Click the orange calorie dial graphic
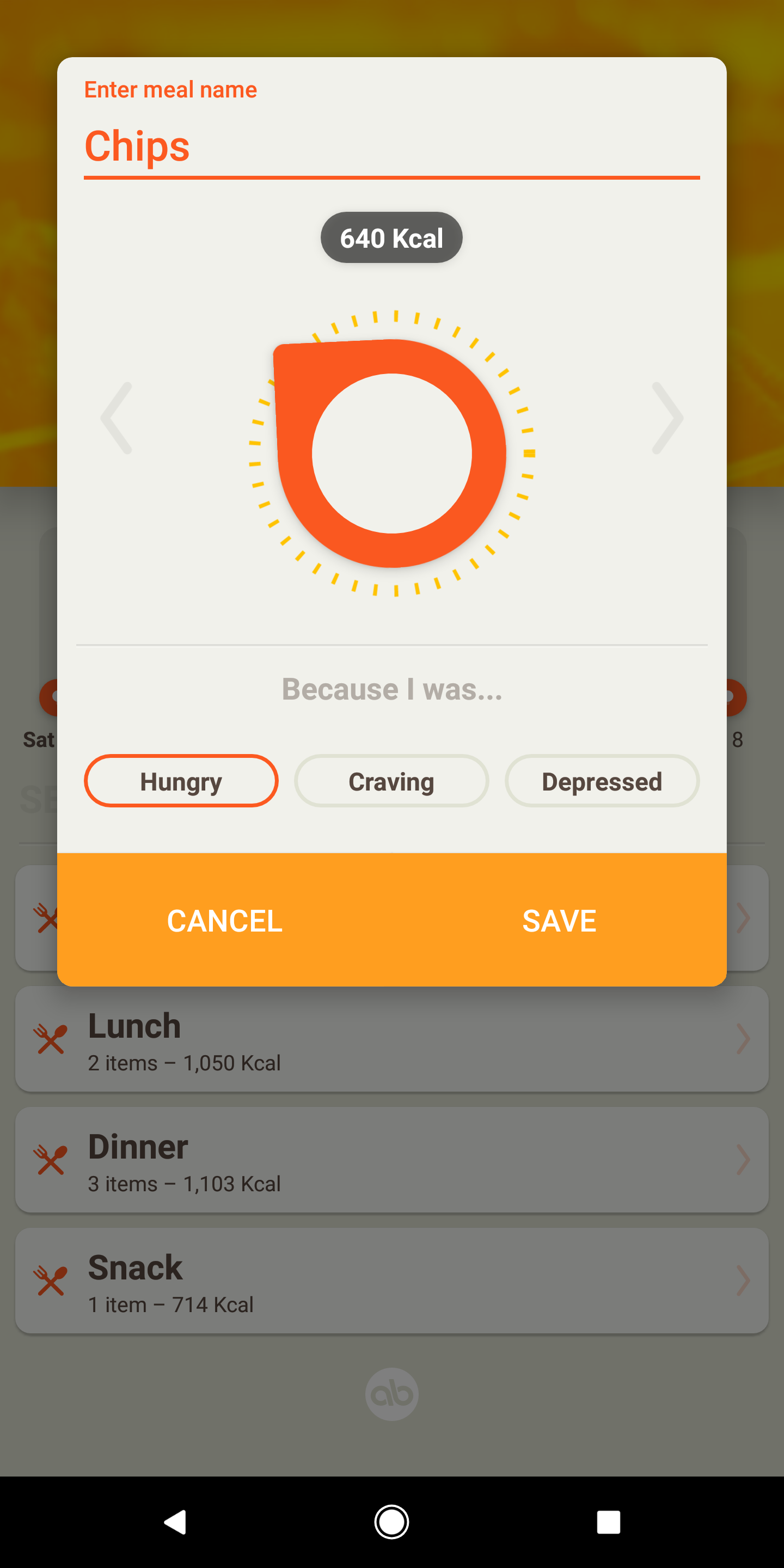Image resolution: width=784 pixels, height=1568 pixels. pyautogui.click(x=391, y=454)
